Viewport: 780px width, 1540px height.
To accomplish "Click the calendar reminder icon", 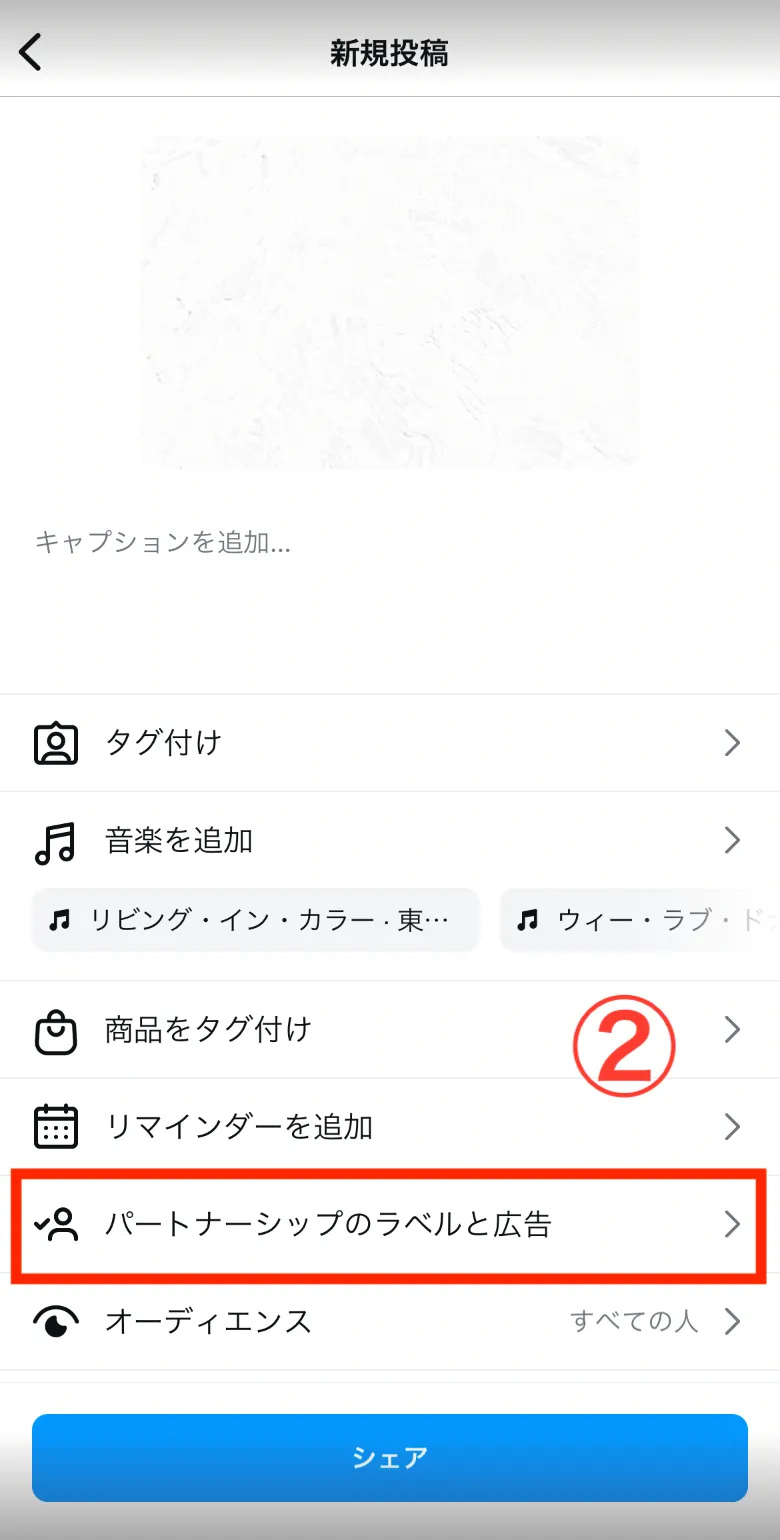I will point(57,1126).
